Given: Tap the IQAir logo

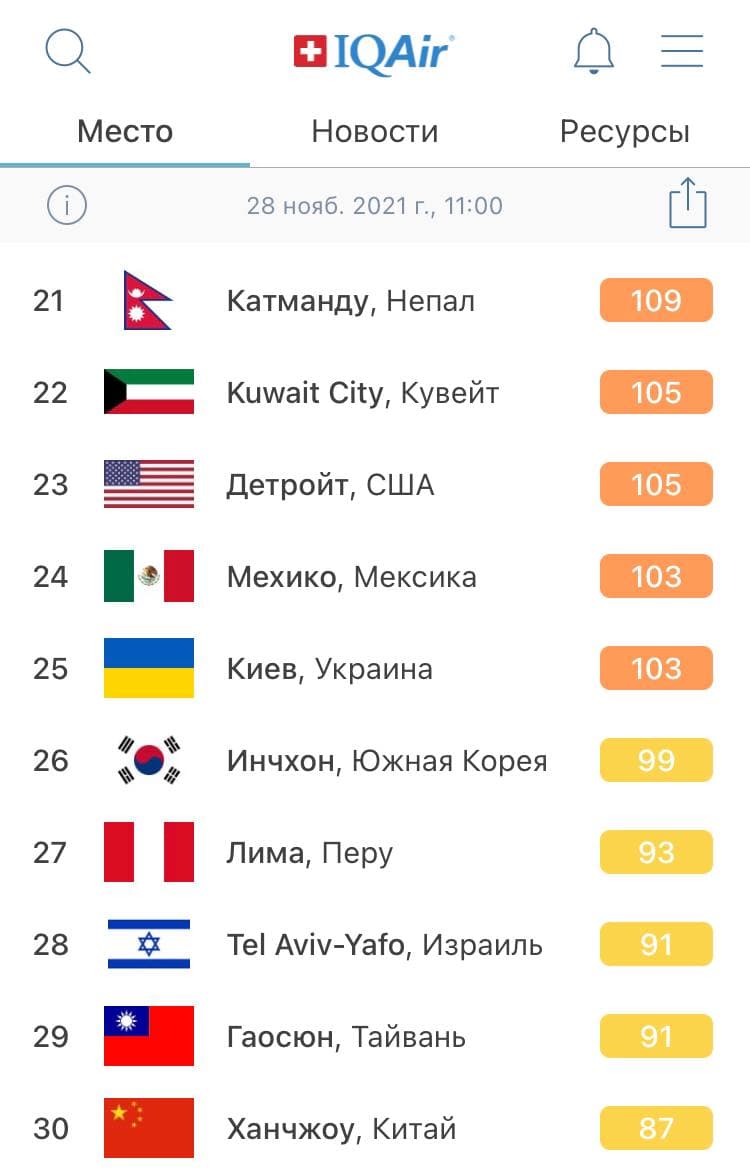Looking at the screenshot, I should click(x=374, y=47).
